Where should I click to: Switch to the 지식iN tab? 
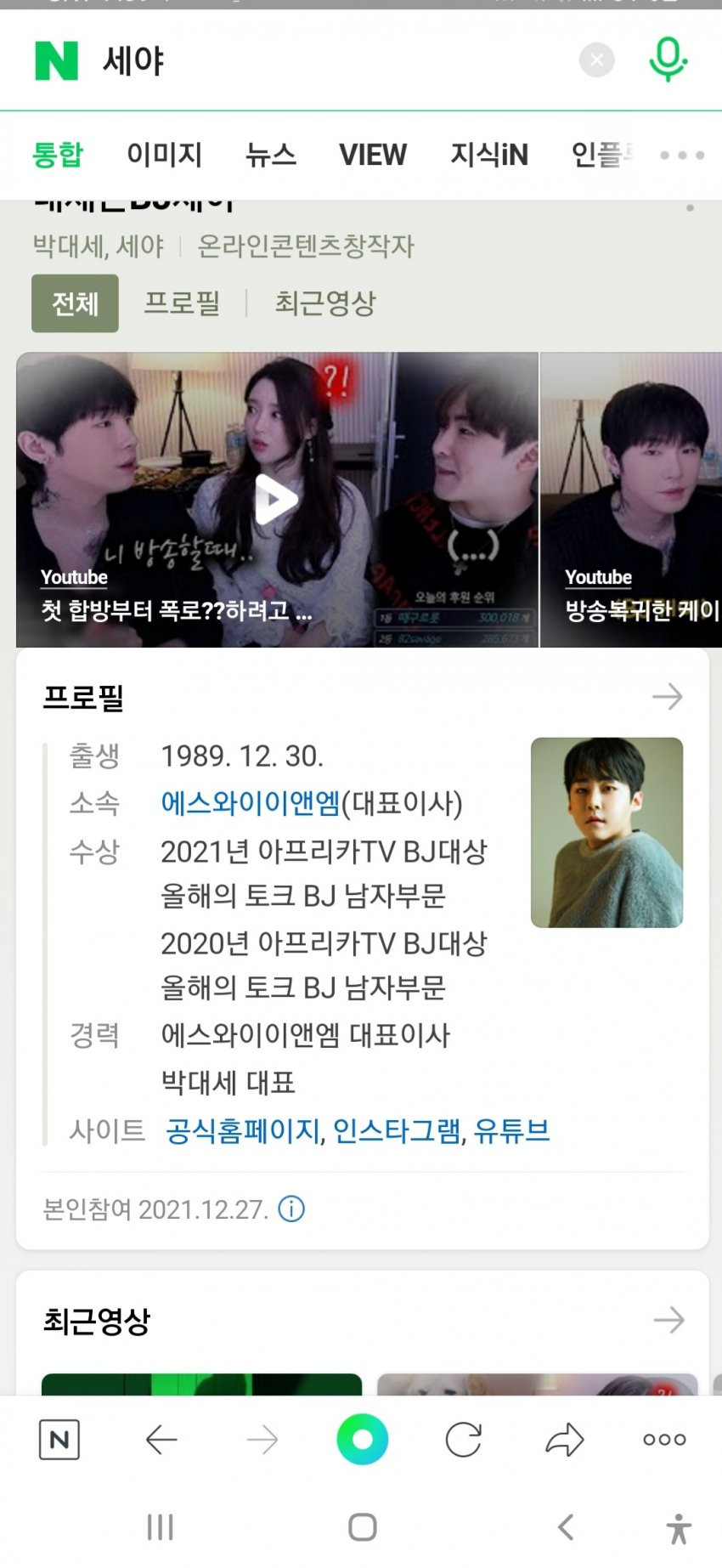coord(489,155)
